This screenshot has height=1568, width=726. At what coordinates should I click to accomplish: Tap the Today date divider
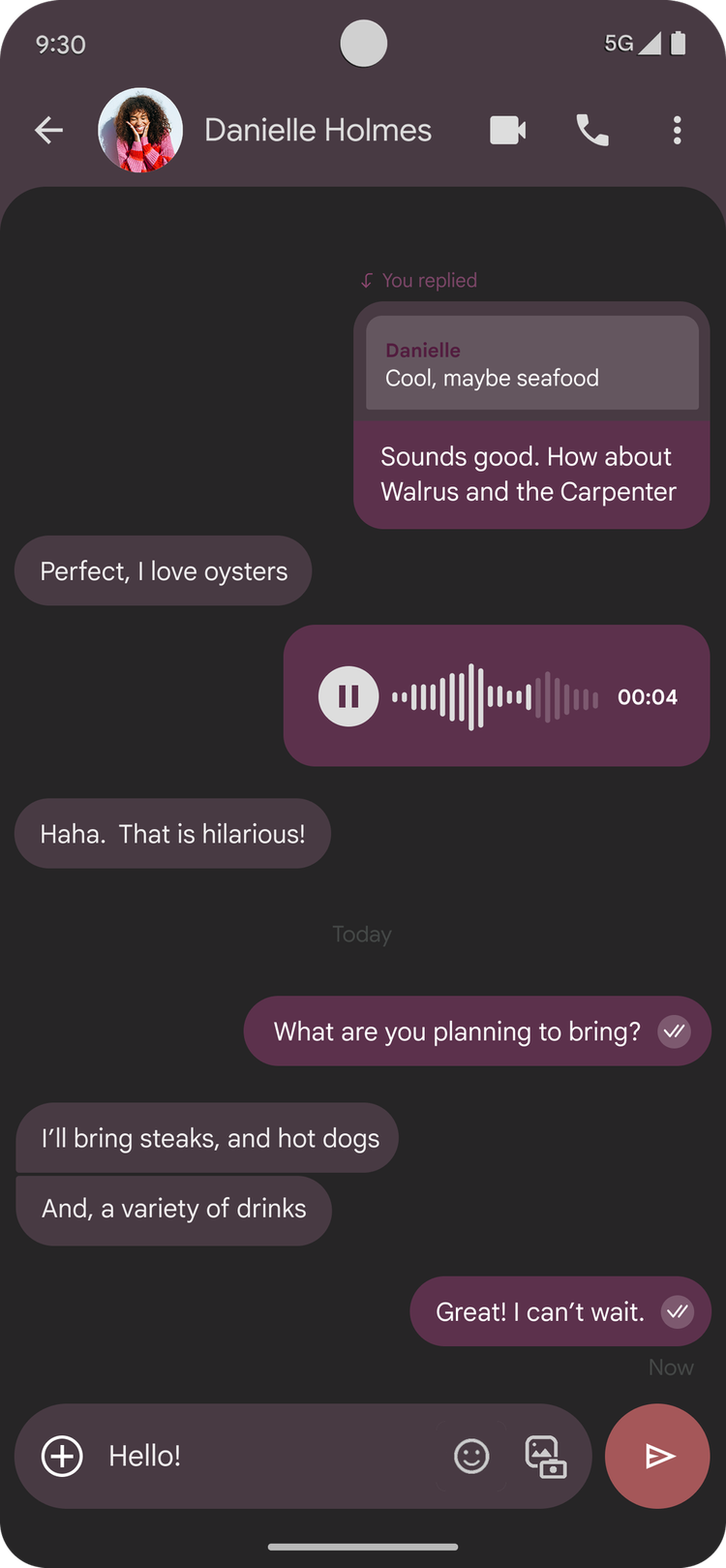click(x=361, y=934)
